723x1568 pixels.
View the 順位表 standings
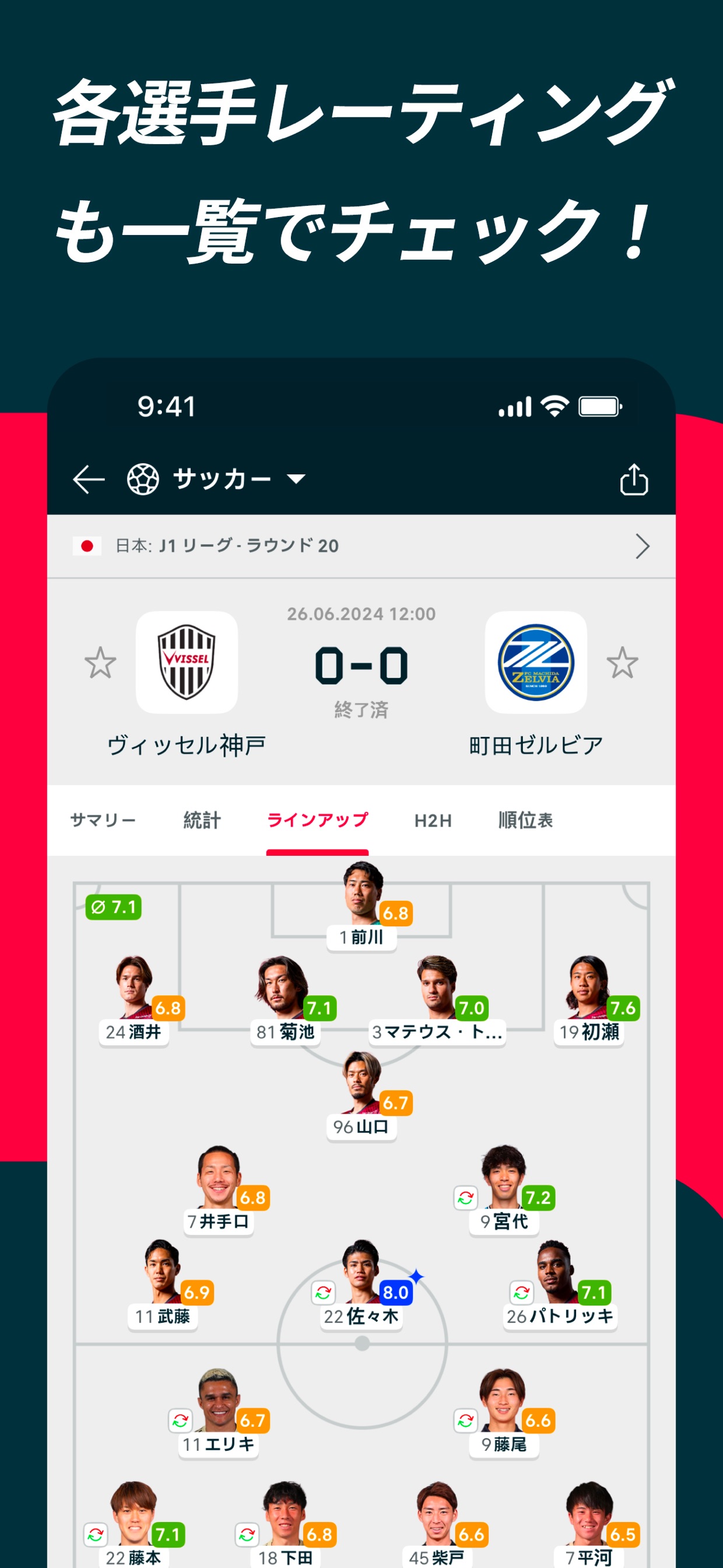(526, 821)
